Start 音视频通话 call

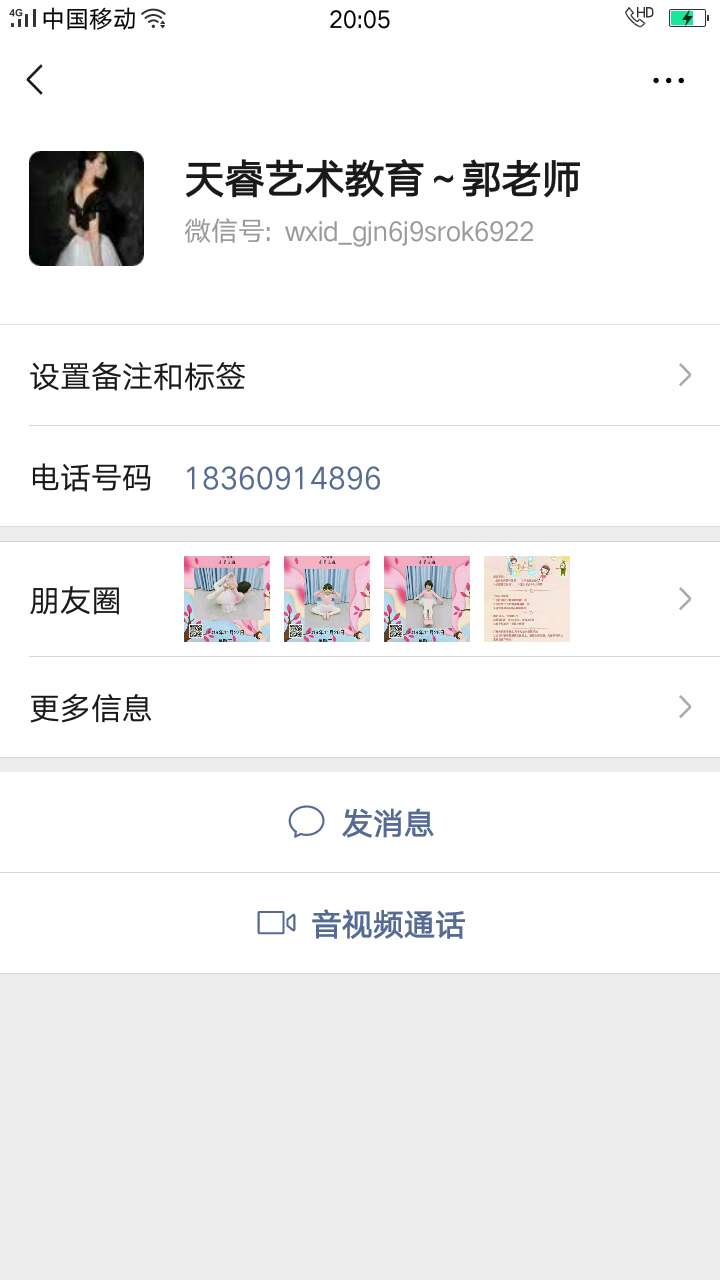(360, 923)
